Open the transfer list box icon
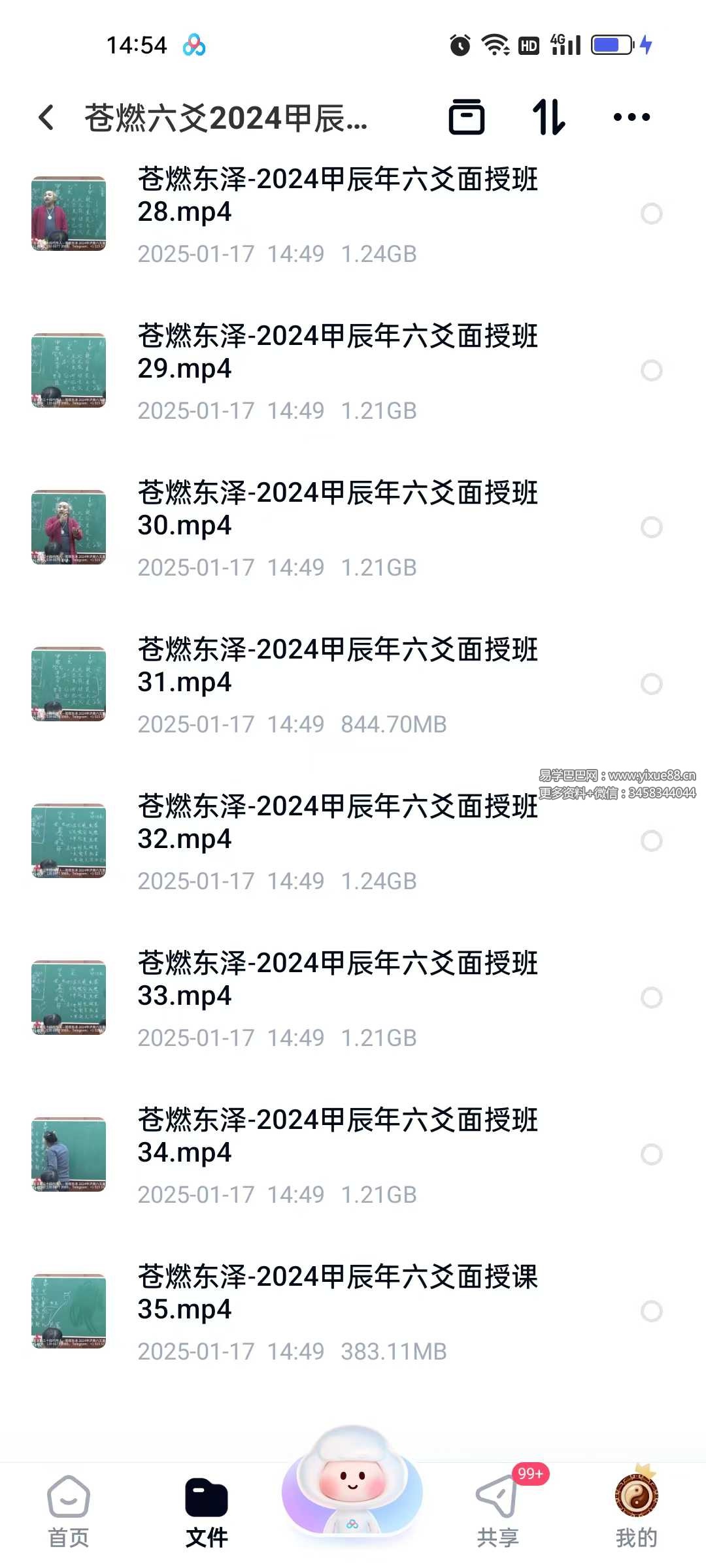 click(x=466, y=118)
